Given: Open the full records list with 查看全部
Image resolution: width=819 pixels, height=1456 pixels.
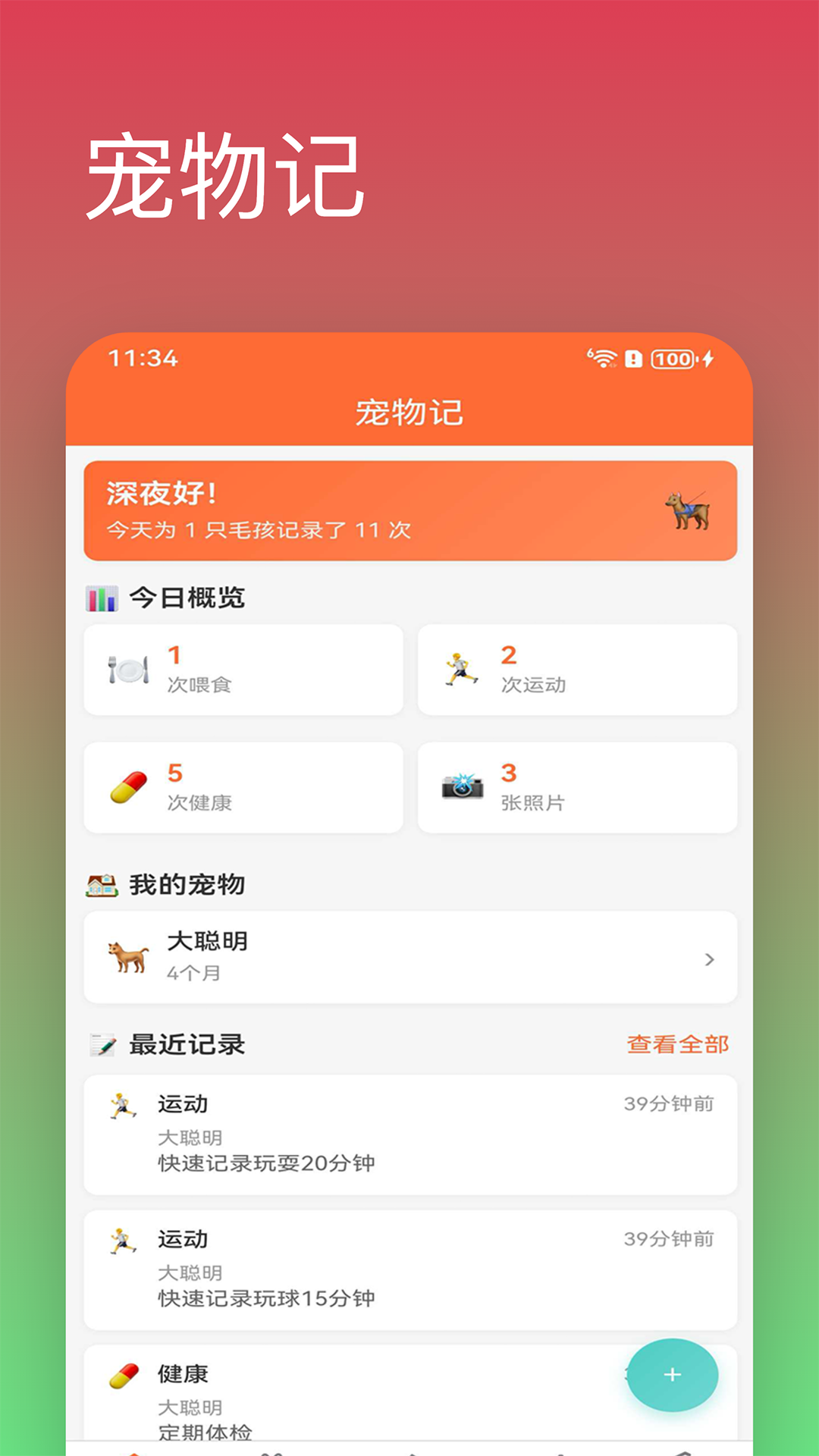Looking at the screenshot, I should pyautogui.click(x=679, y=1043).
